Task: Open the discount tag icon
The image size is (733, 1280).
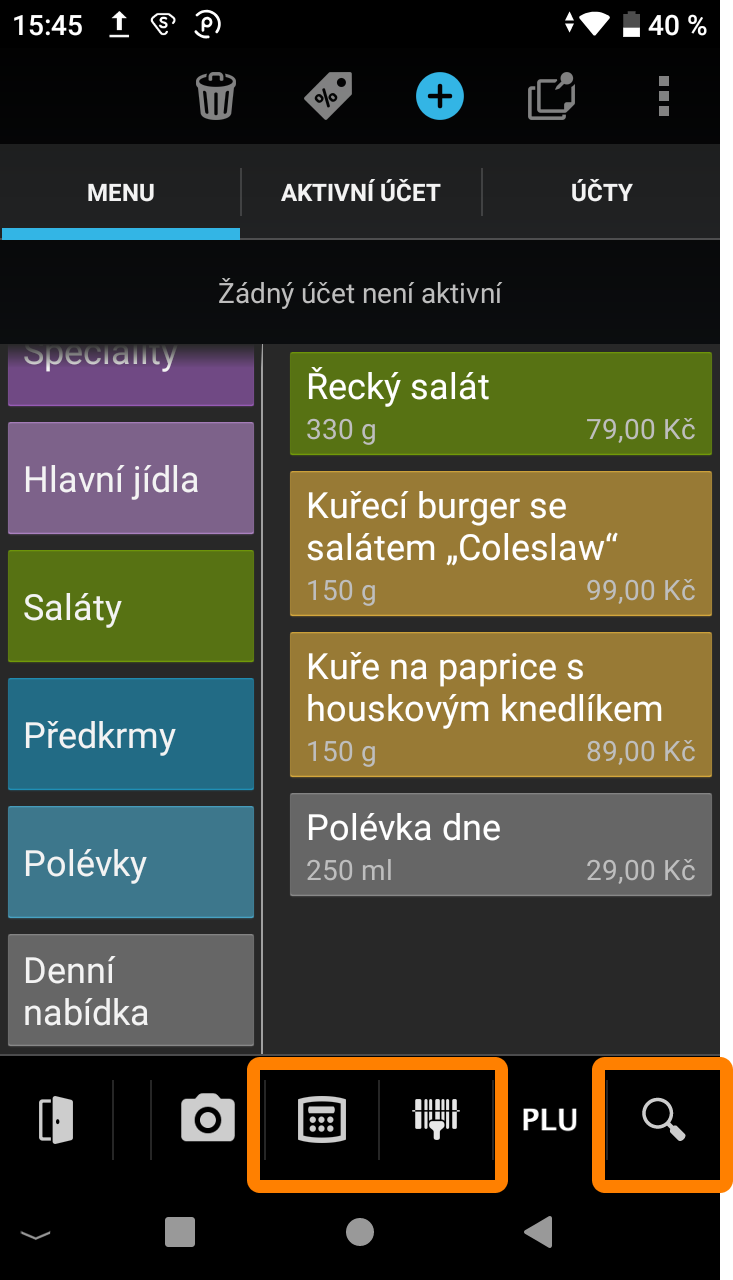Action: (328, 97)
